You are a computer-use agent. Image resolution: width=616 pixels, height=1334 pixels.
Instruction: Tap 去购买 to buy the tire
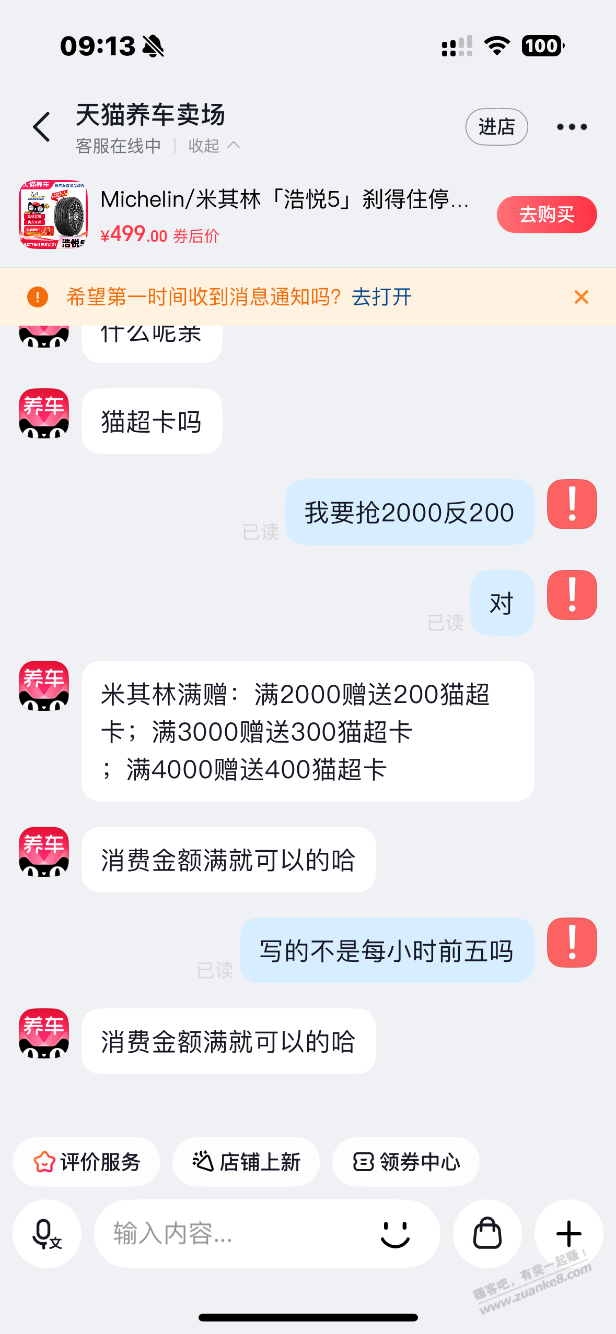coord(546,215)
